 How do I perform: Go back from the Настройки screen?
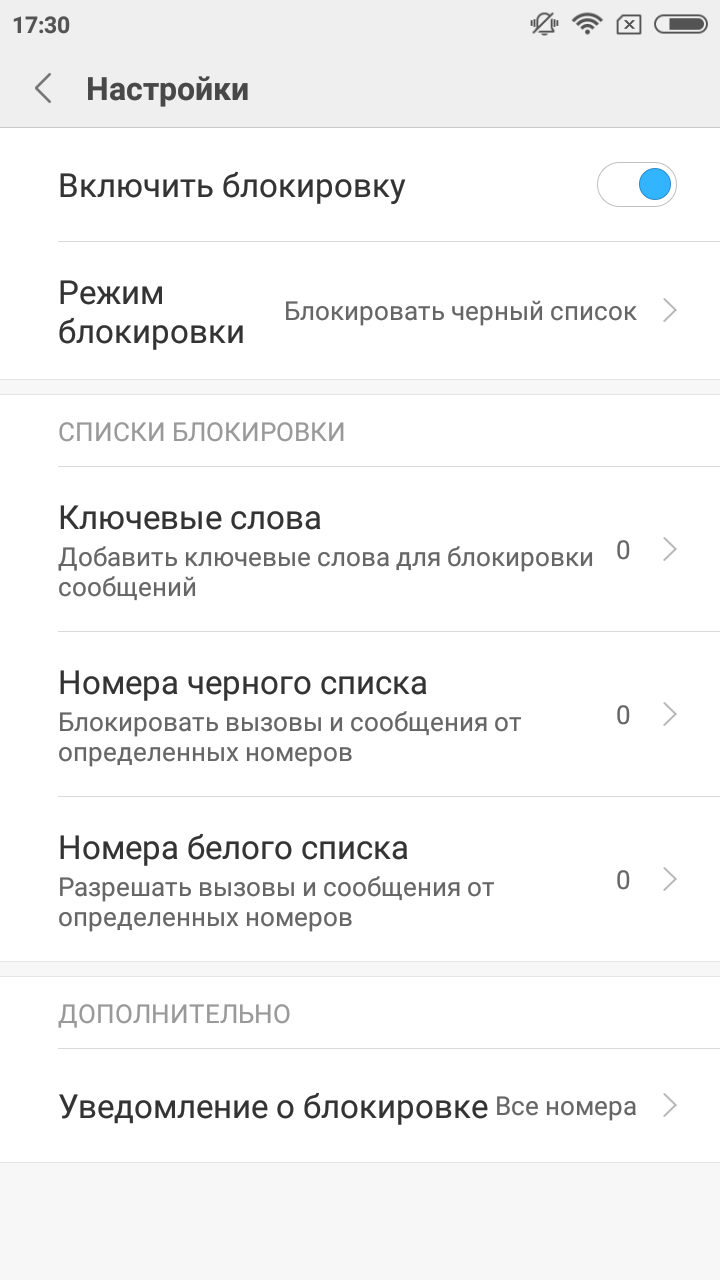43,89
